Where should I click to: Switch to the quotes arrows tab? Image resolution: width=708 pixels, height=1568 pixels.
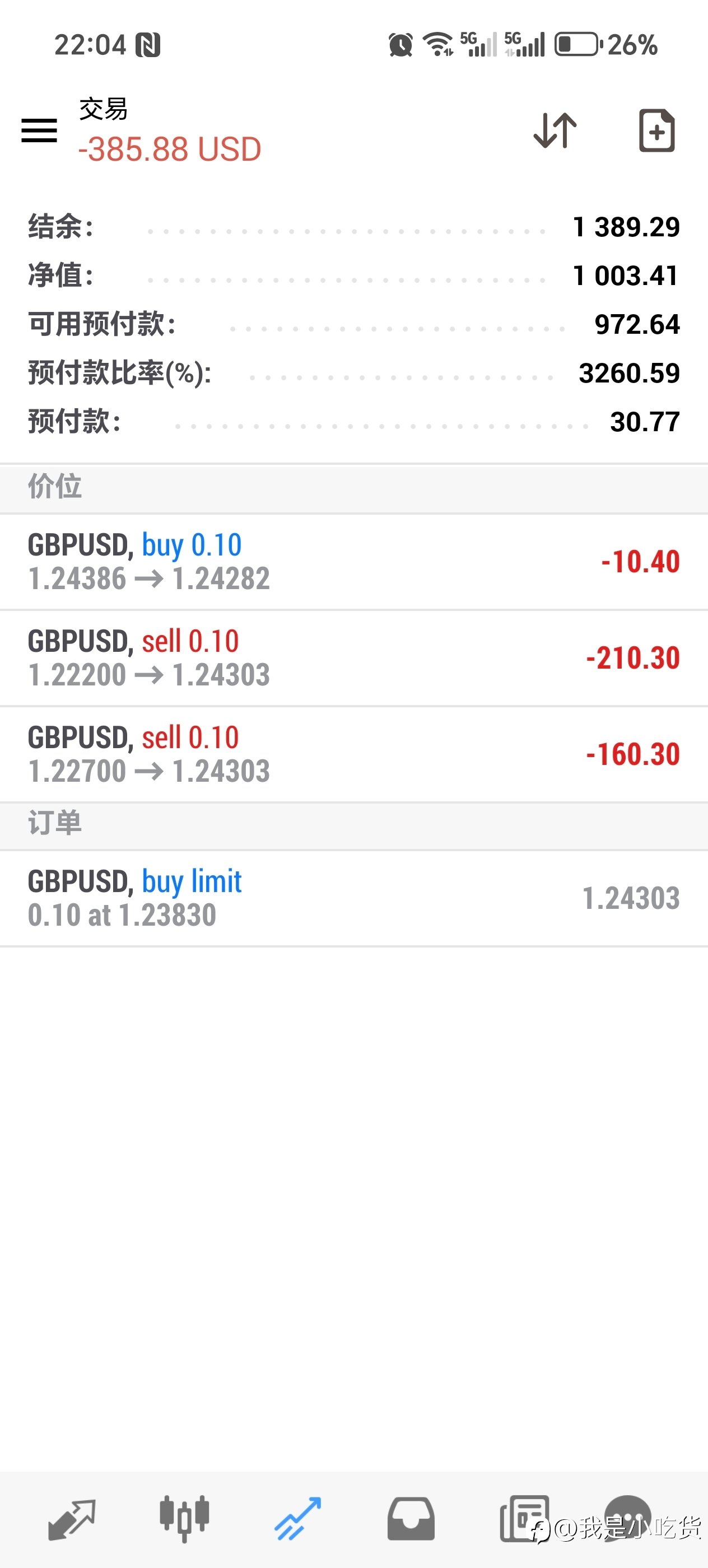[x=72, y=1519]
